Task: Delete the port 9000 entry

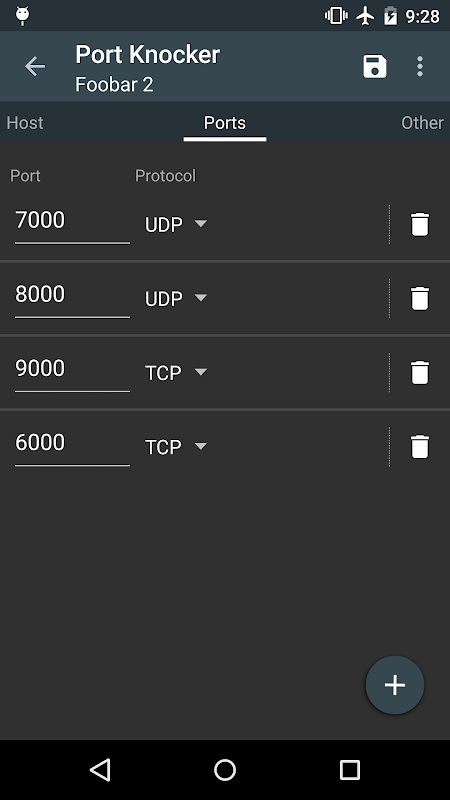Action: click(420, 372)
